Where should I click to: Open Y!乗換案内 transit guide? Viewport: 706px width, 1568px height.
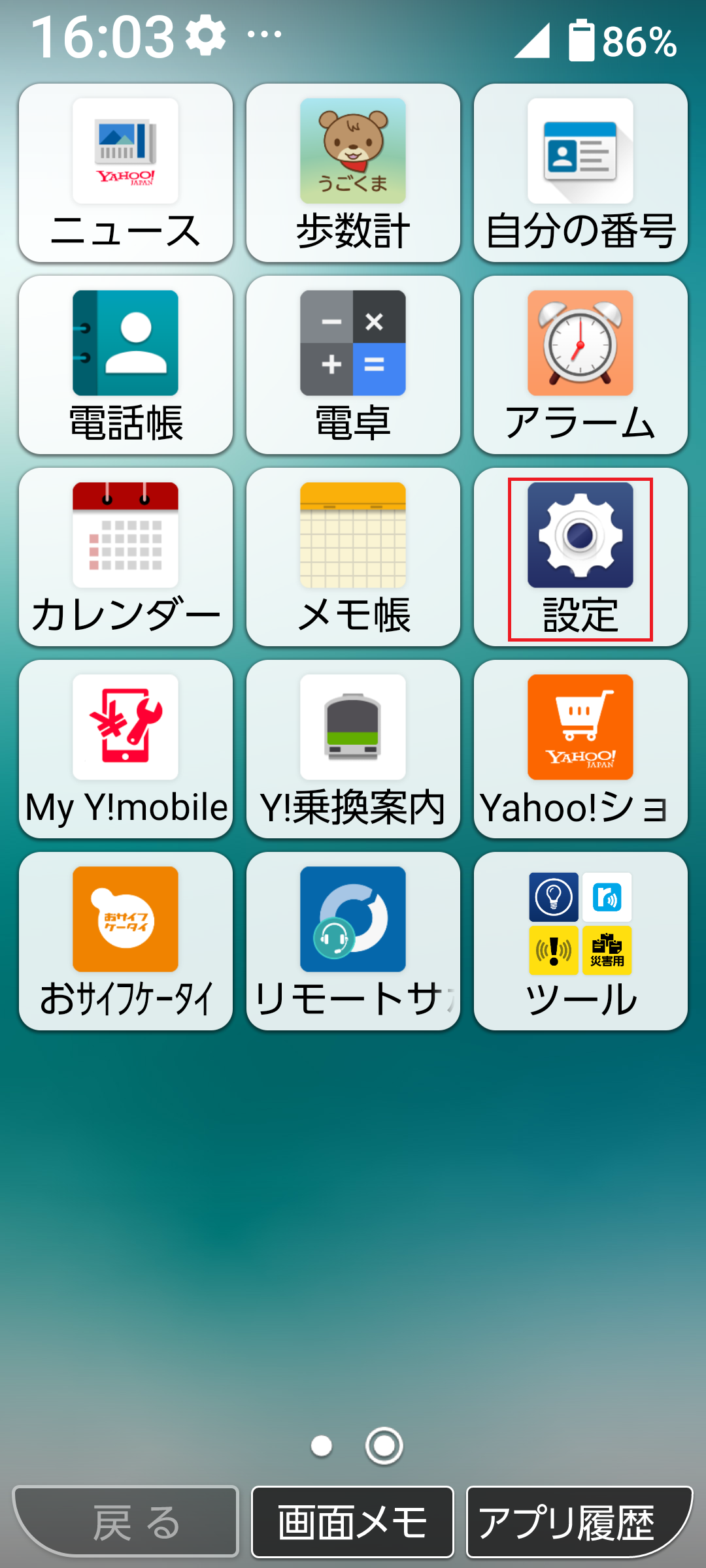[x=353, y=749]
